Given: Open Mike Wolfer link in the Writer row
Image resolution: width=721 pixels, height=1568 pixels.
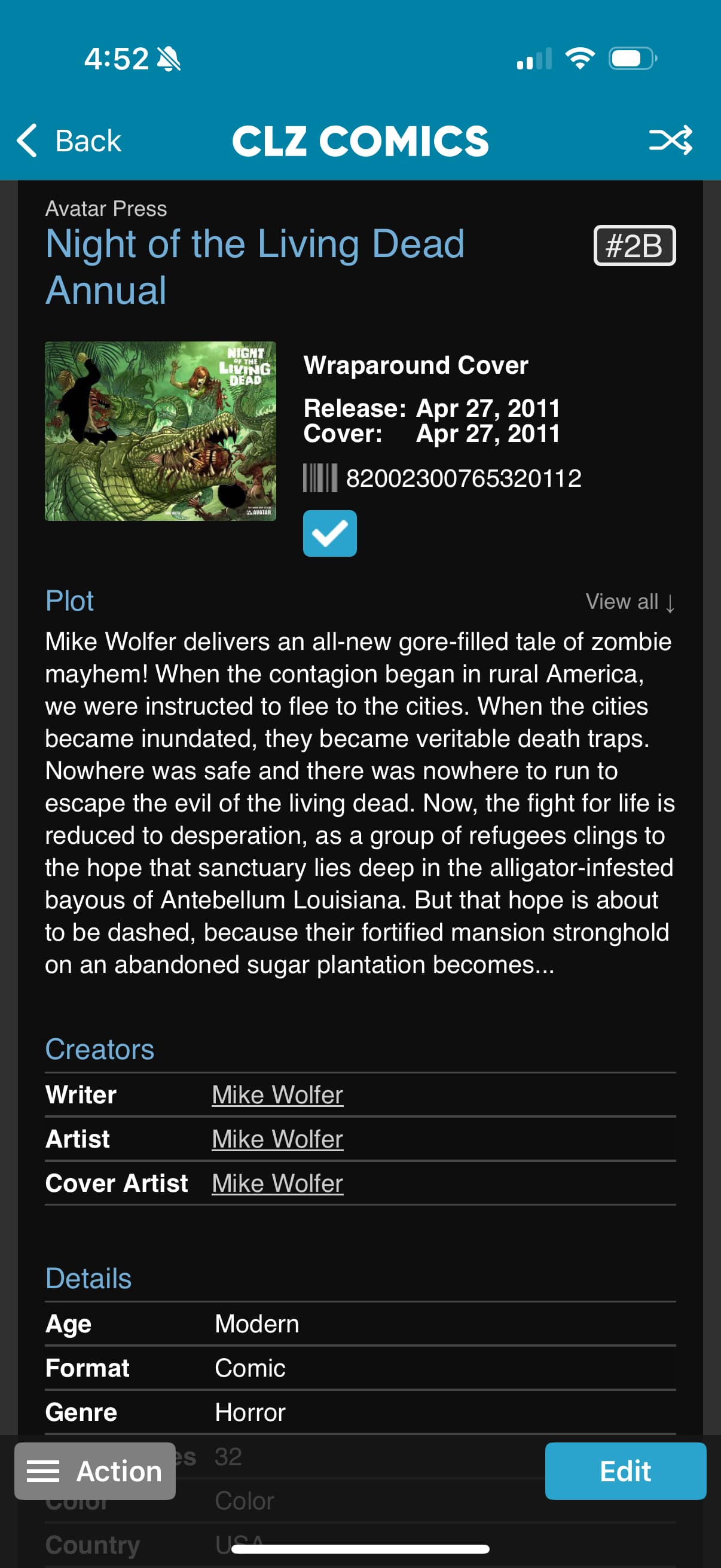Looking at the screenshot, I should 277,1094.
